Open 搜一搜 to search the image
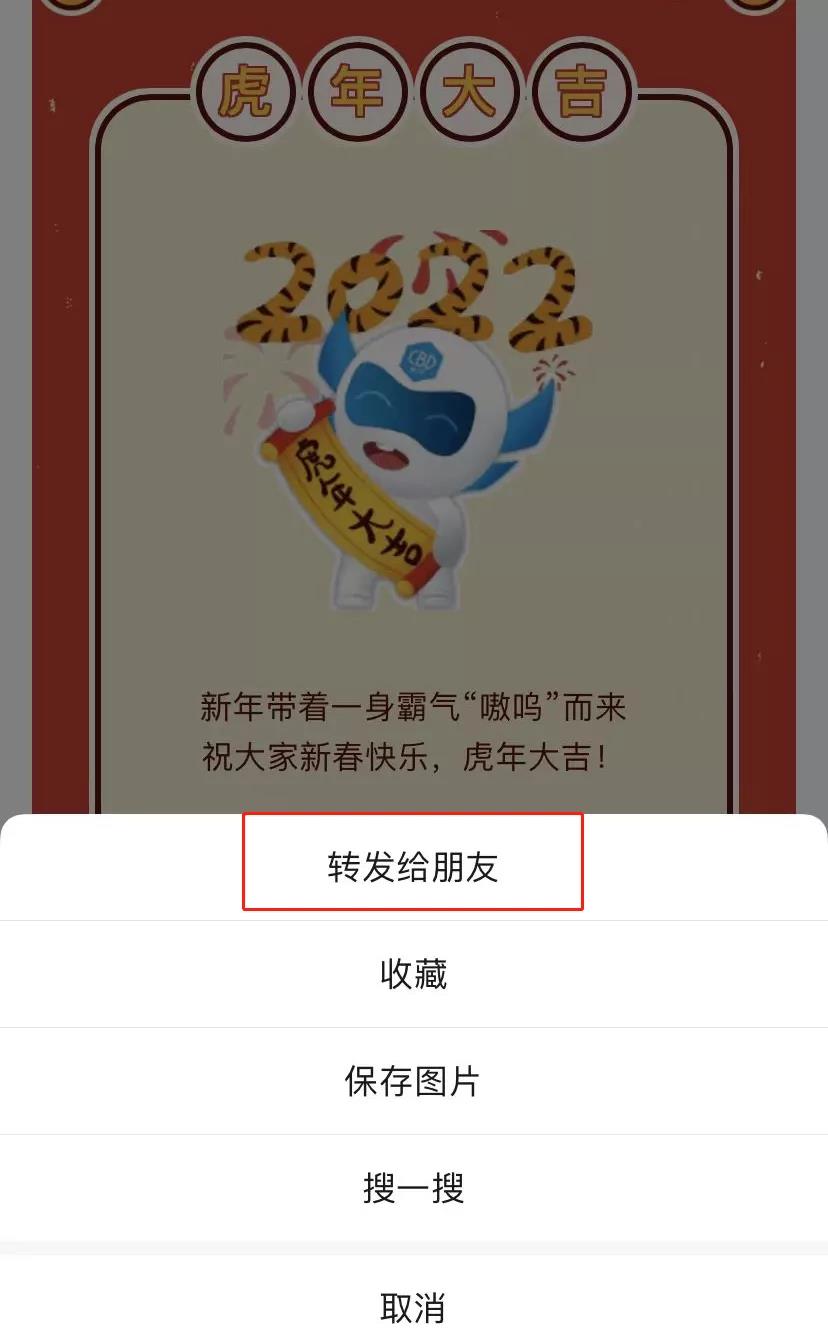 tap(413, 1188)
